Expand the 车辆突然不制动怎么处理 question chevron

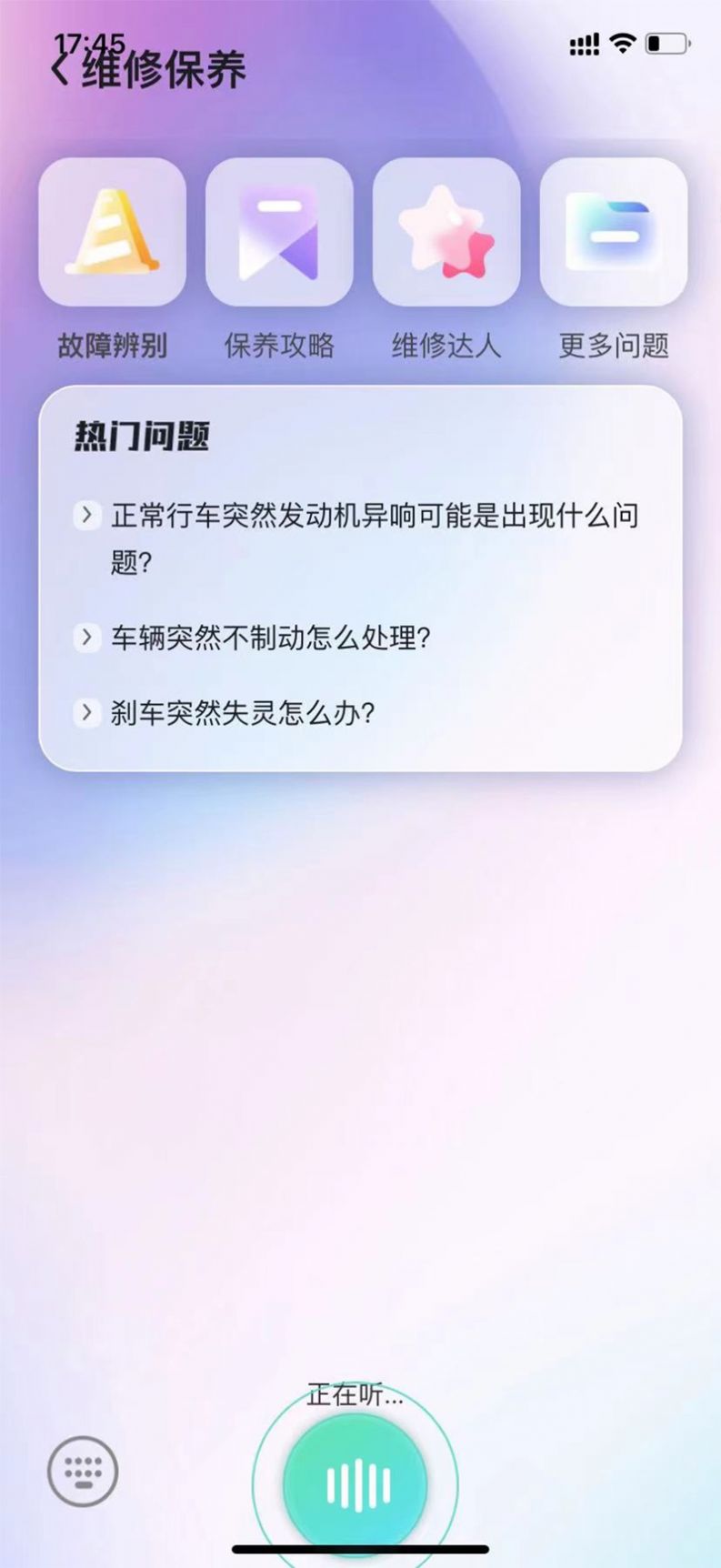(x=87, y=638)
